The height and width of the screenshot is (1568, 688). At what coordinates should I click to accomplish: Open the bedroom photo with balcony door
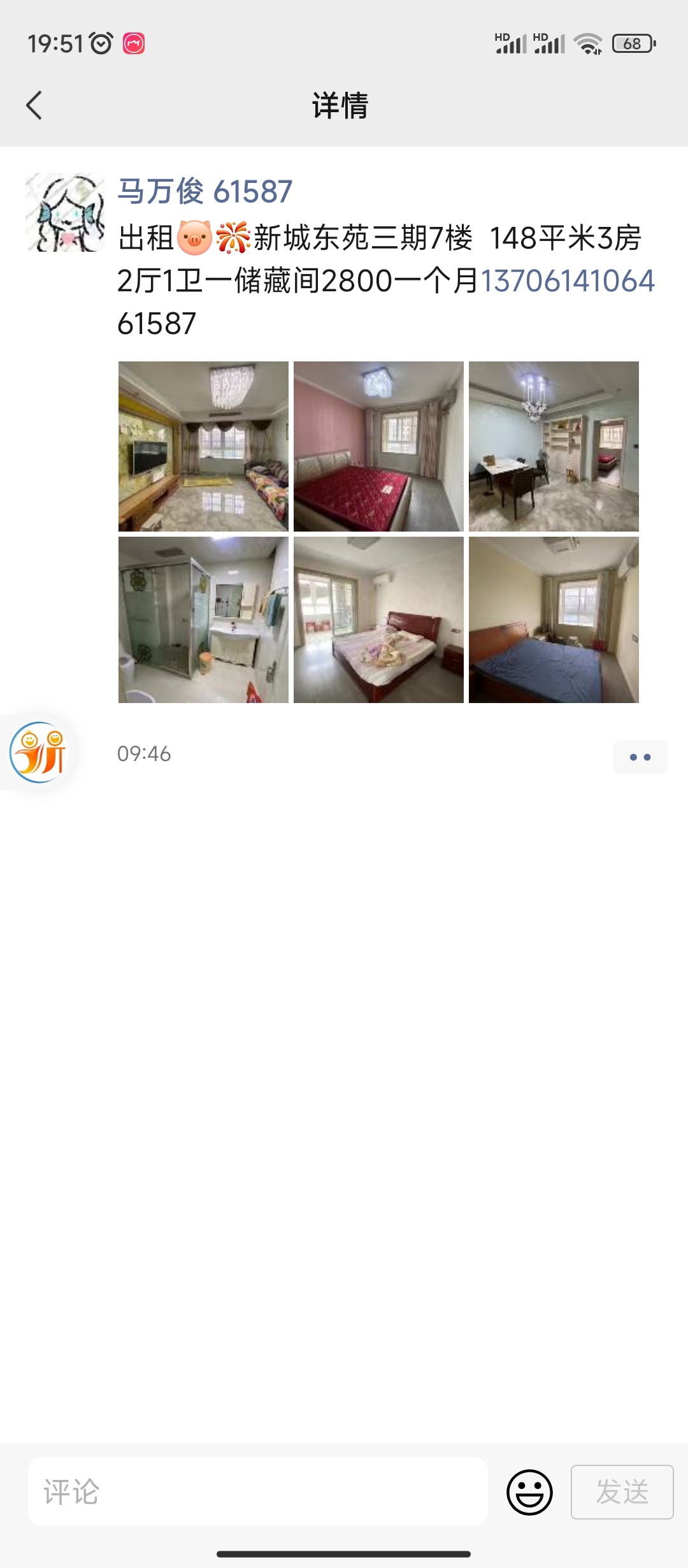coord(378,620)
